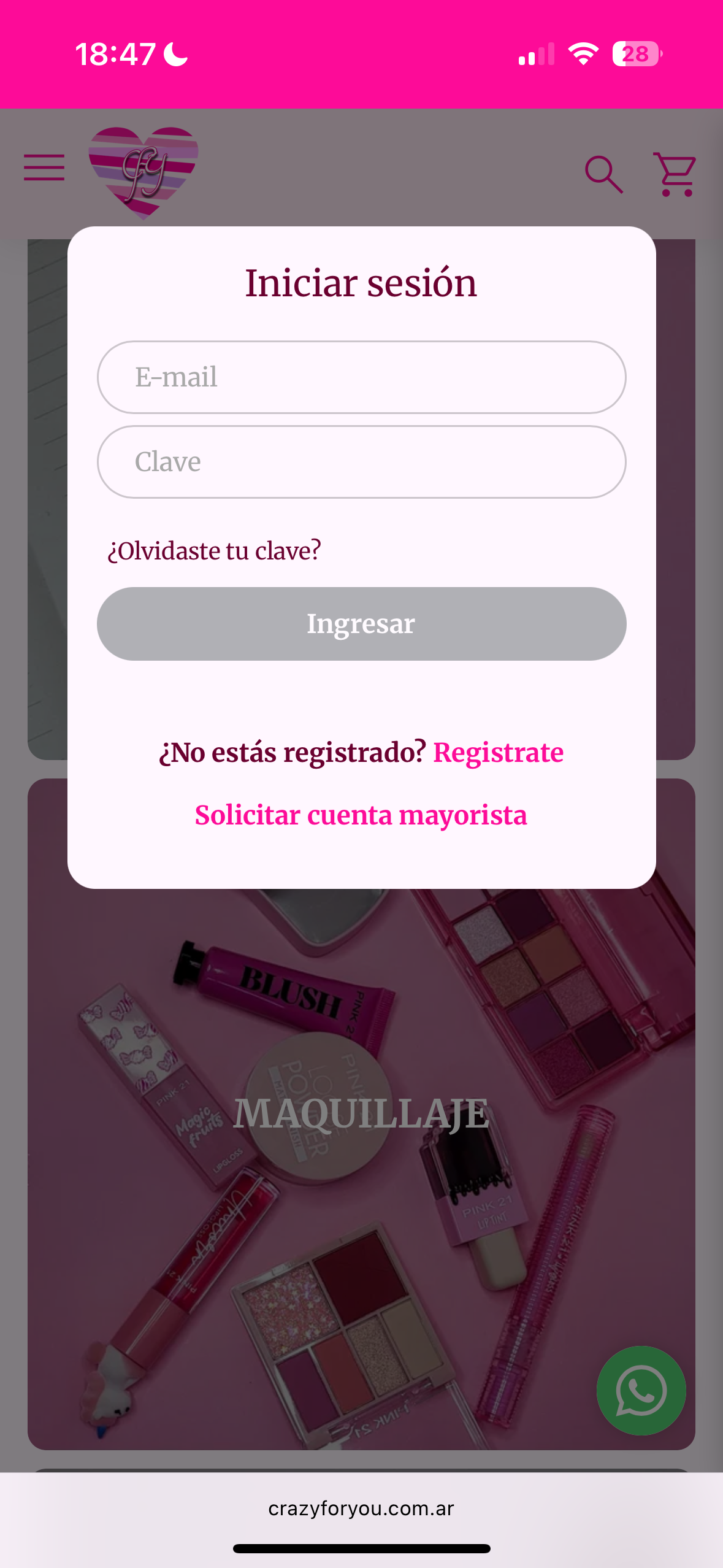The image size is (723, 1568).
Task: Open the WhatsApp chat button
Action: (x=641, y=1390)
